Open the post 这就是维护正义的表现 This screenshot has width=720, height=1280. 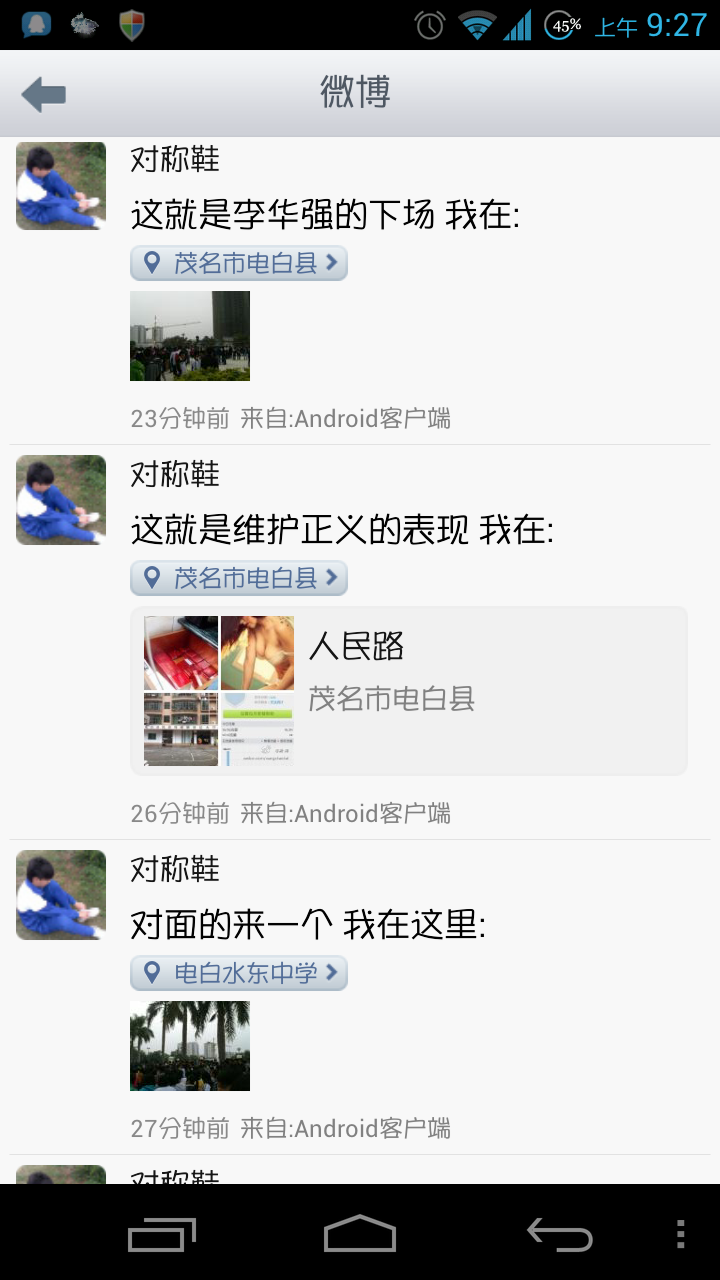coord(342,530)
